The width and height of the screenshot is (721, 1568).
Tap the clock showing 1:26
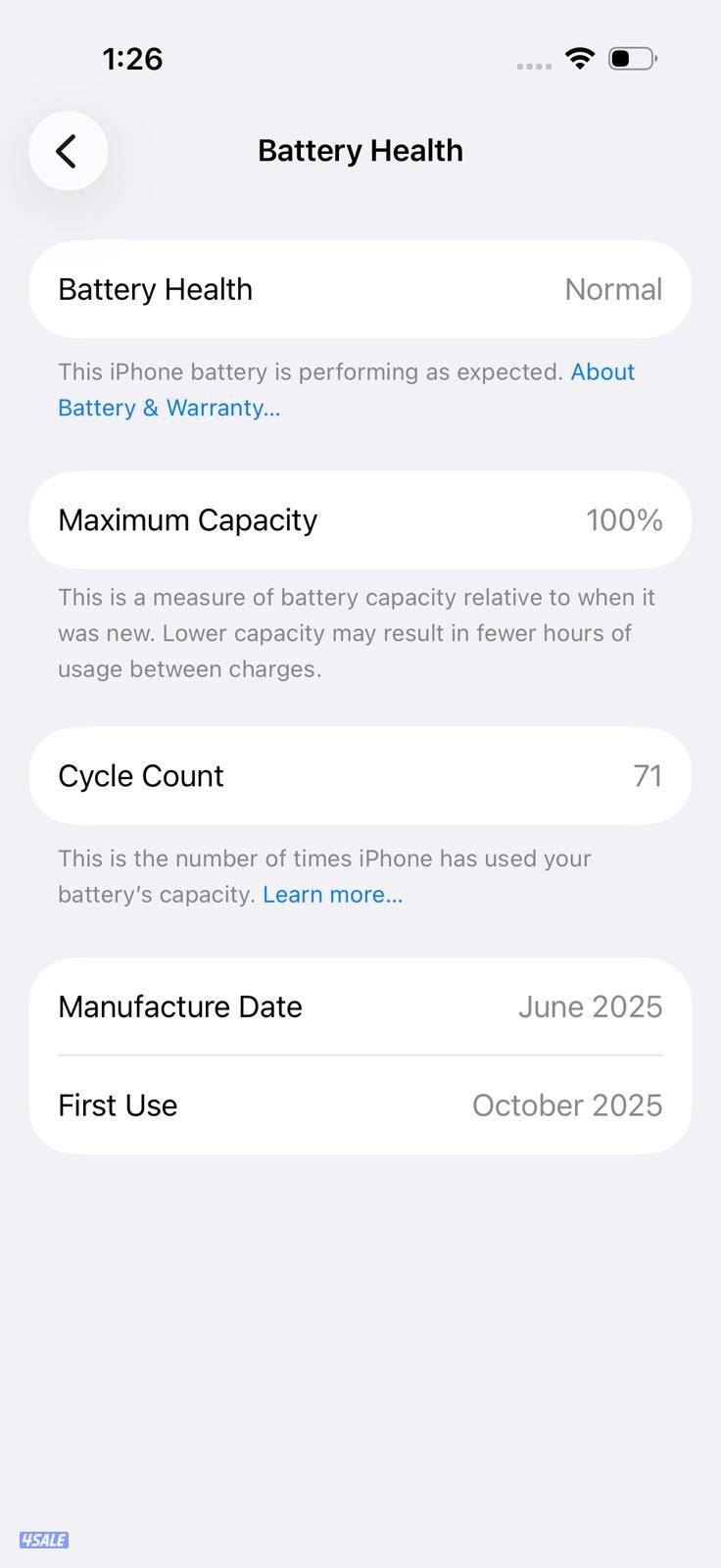point(132,59)
